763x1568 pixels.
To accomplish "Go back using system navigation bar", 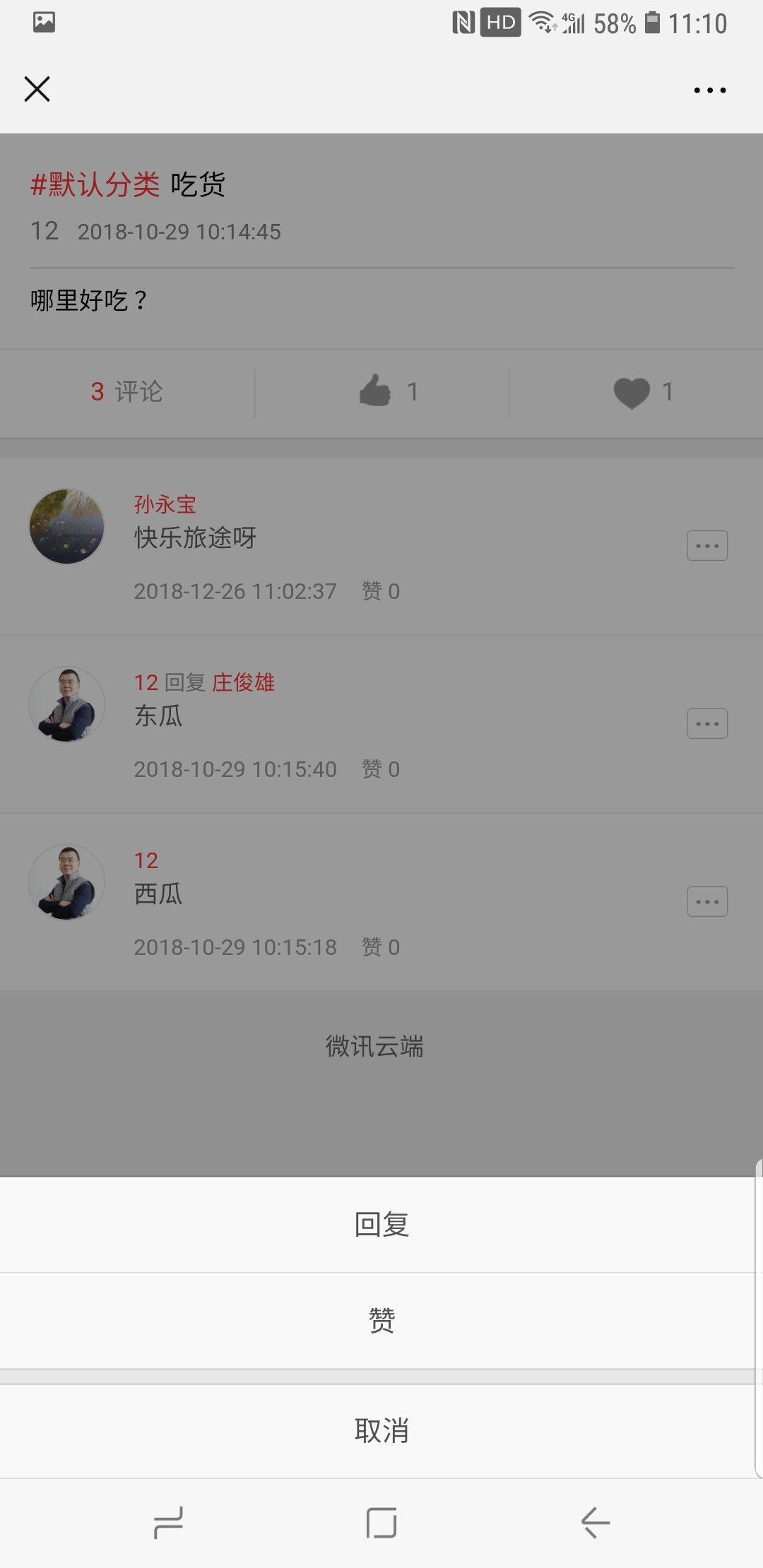I will click(x=595, y=1522).
